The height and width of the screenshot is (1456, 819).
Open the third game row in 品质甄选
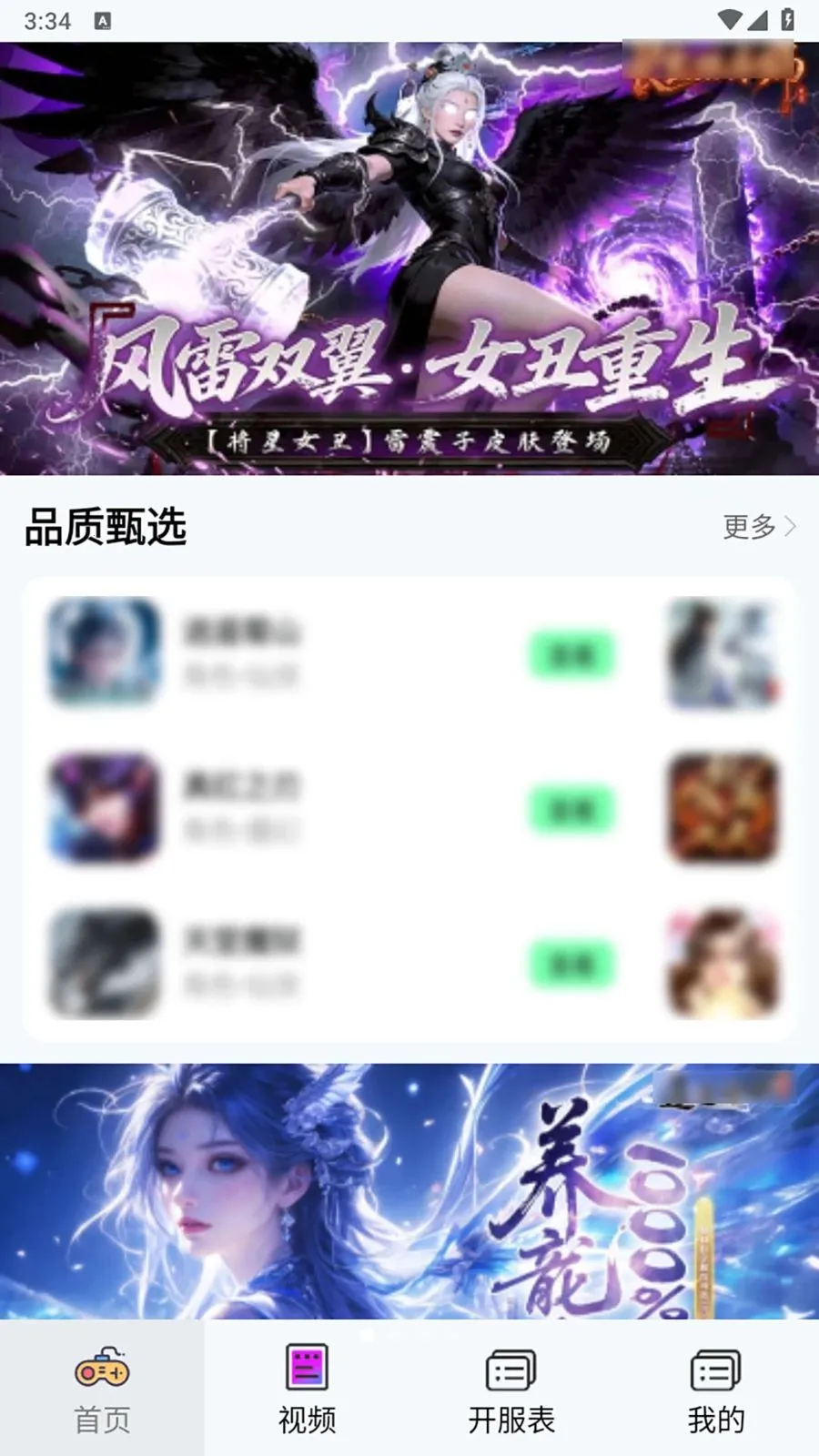click(242, 961)
